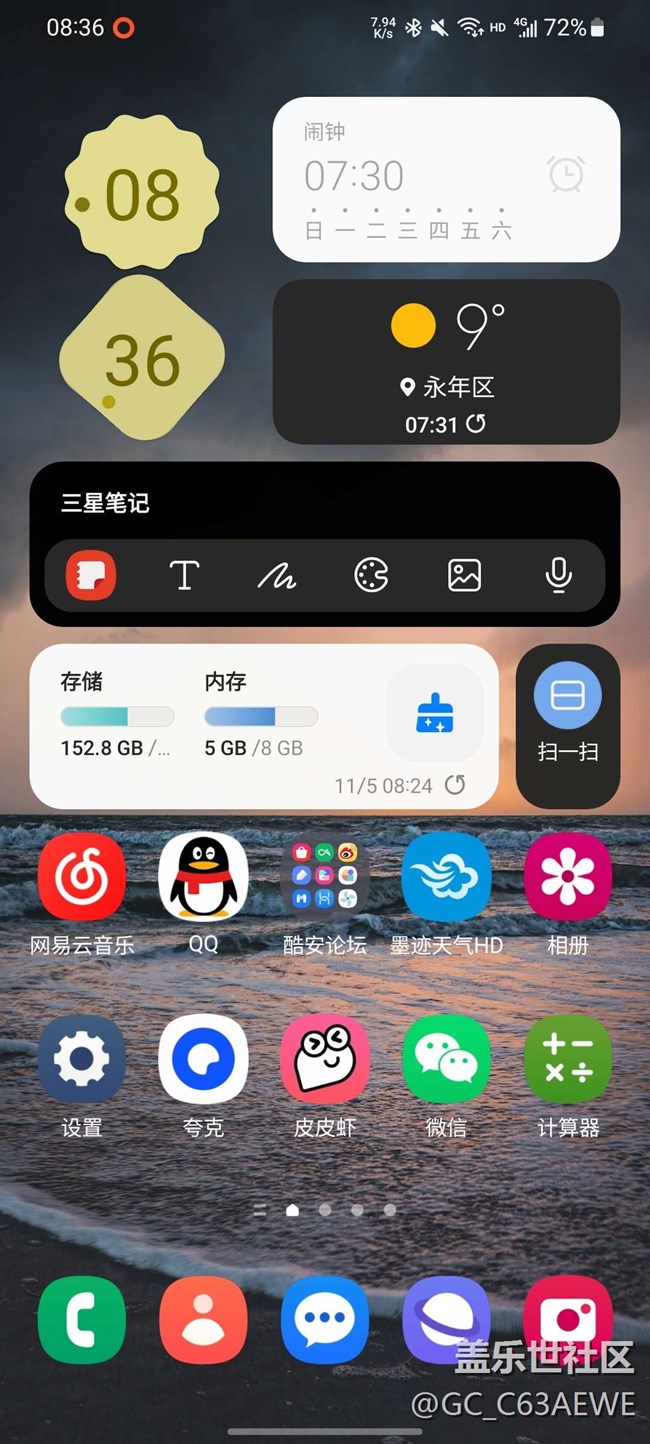The width and height of the screenshot is (650, 1444).
Task: Open the phone dialer in dock
Action: click(x=82, y=1320)
